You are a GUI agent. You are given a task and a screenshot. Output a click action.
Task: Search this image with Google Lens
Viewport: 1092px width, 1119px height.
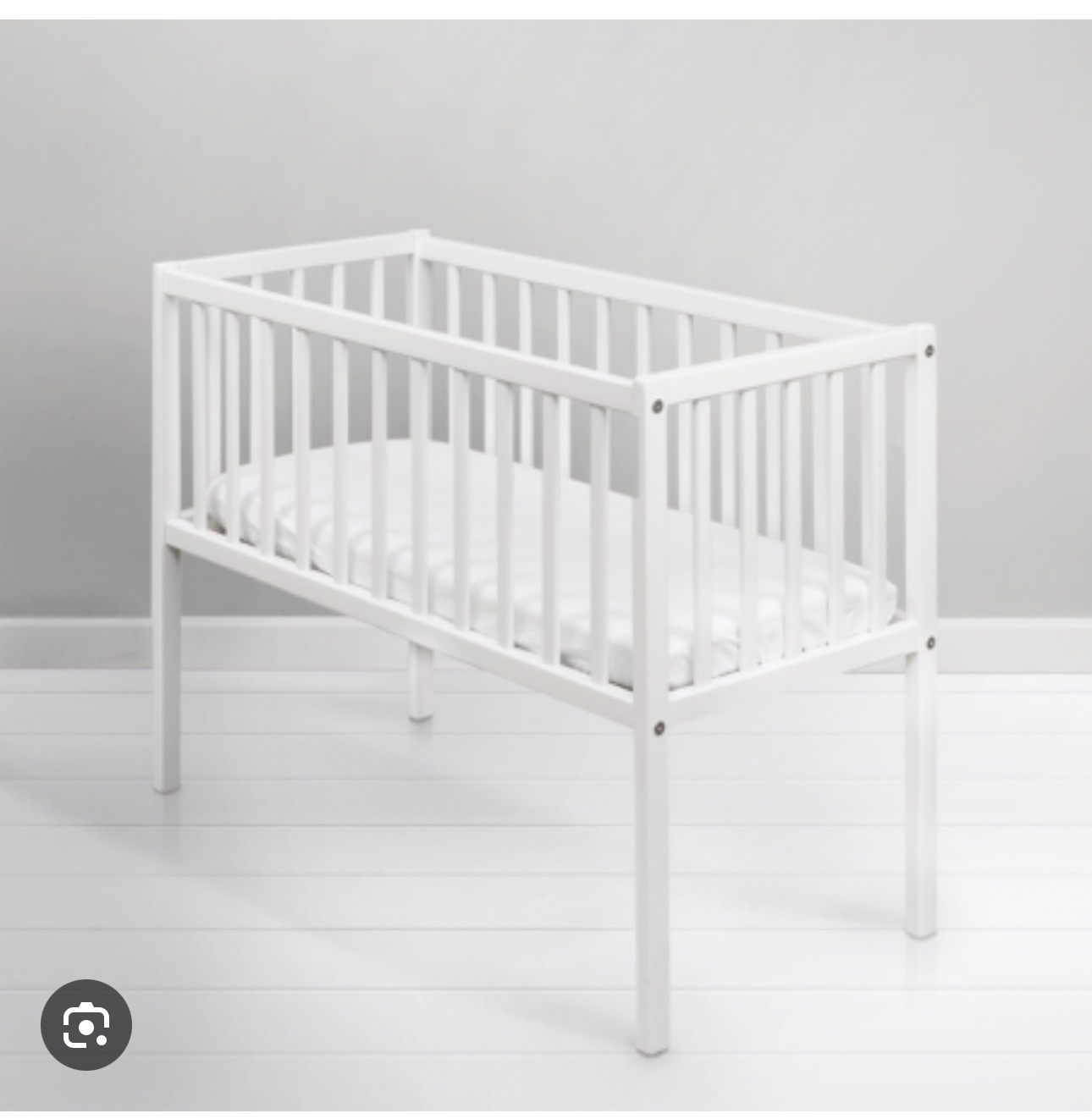point(86,1024)
